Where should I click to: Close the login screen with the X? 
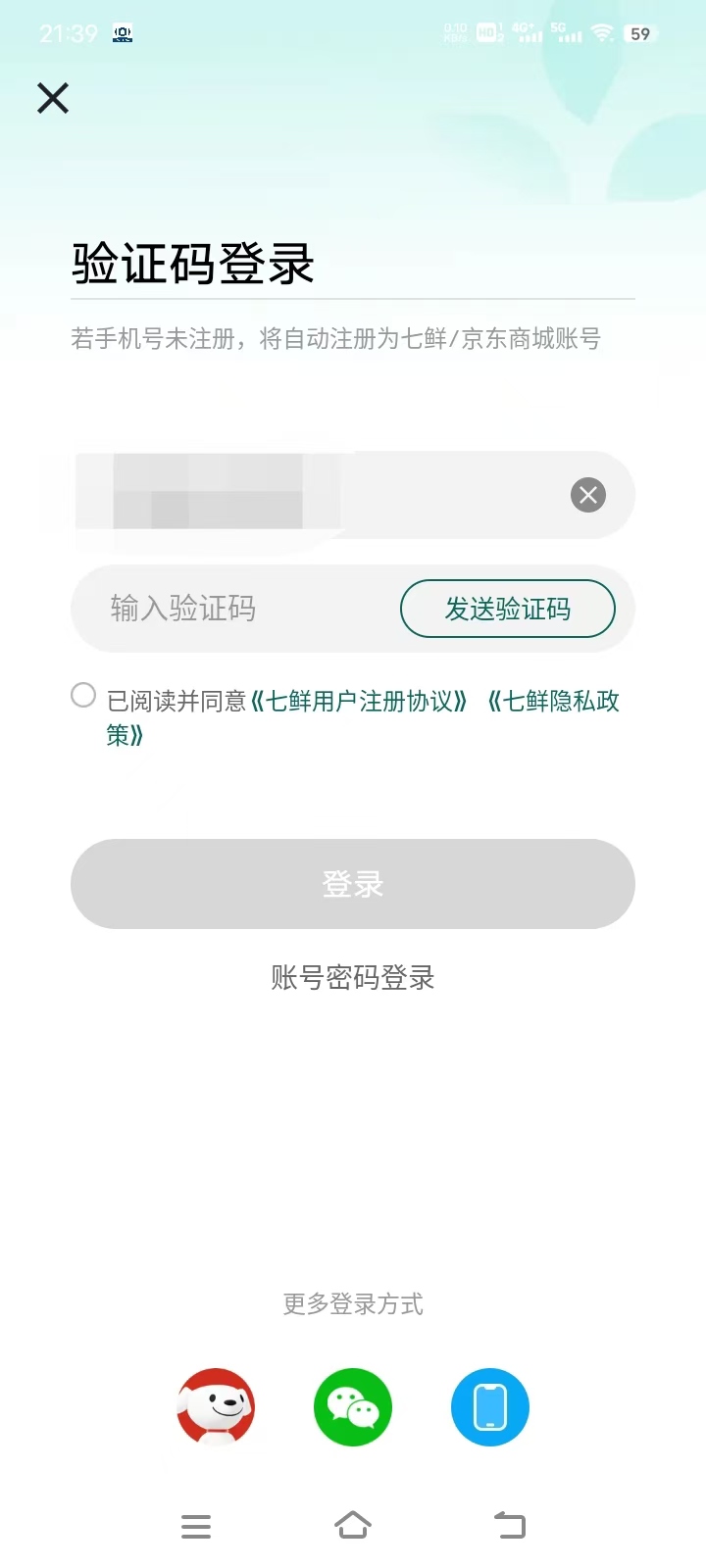(53, 98)
